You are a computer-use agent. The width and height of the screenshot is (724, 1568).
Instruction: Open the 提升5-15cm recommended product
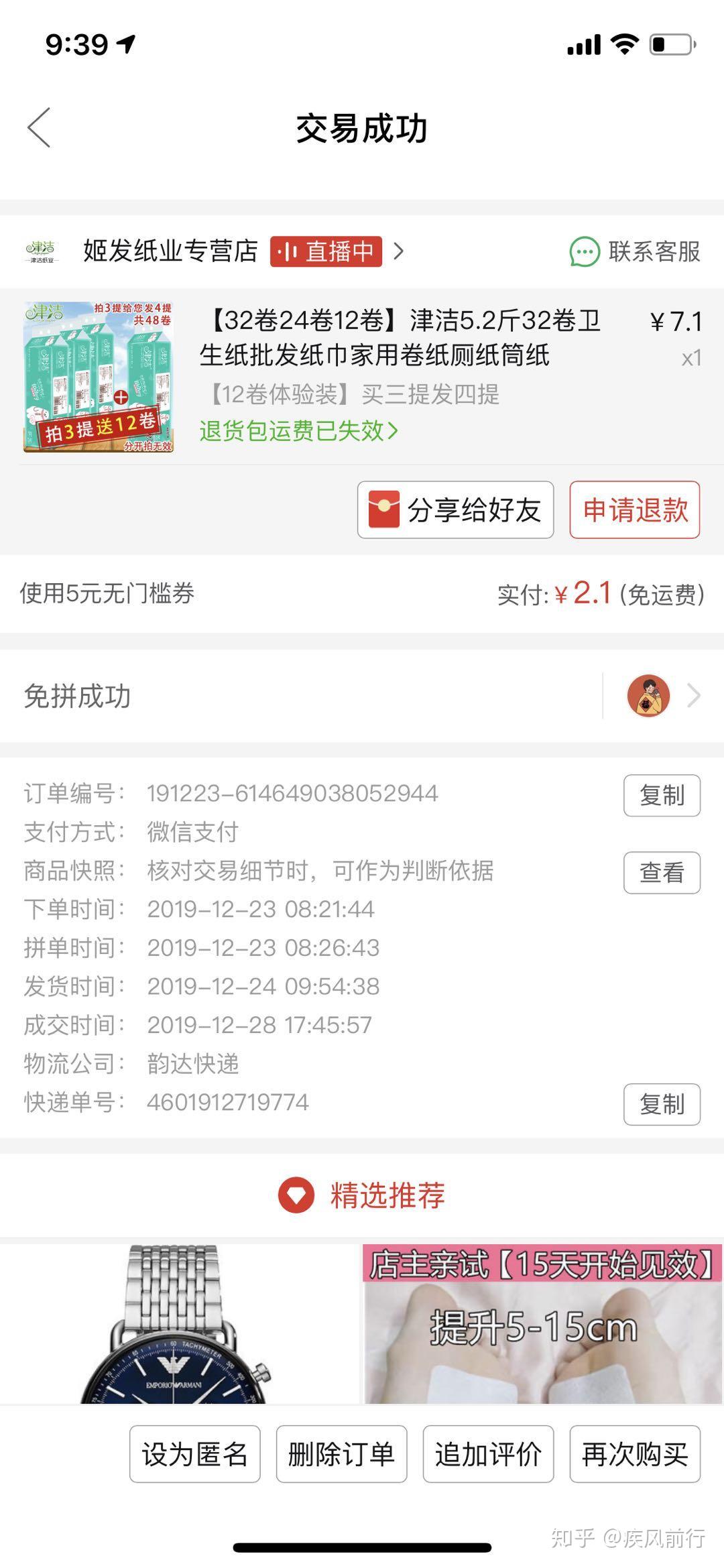click(x=542, y=1324)
